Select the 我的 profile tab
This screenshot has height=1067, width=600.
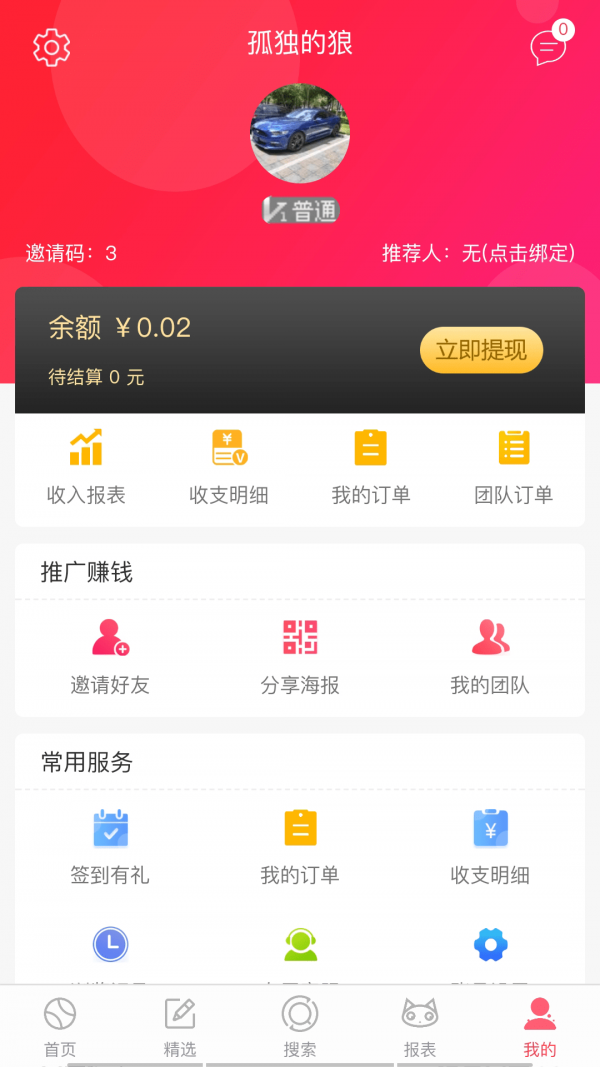(x=540, y=1027)
